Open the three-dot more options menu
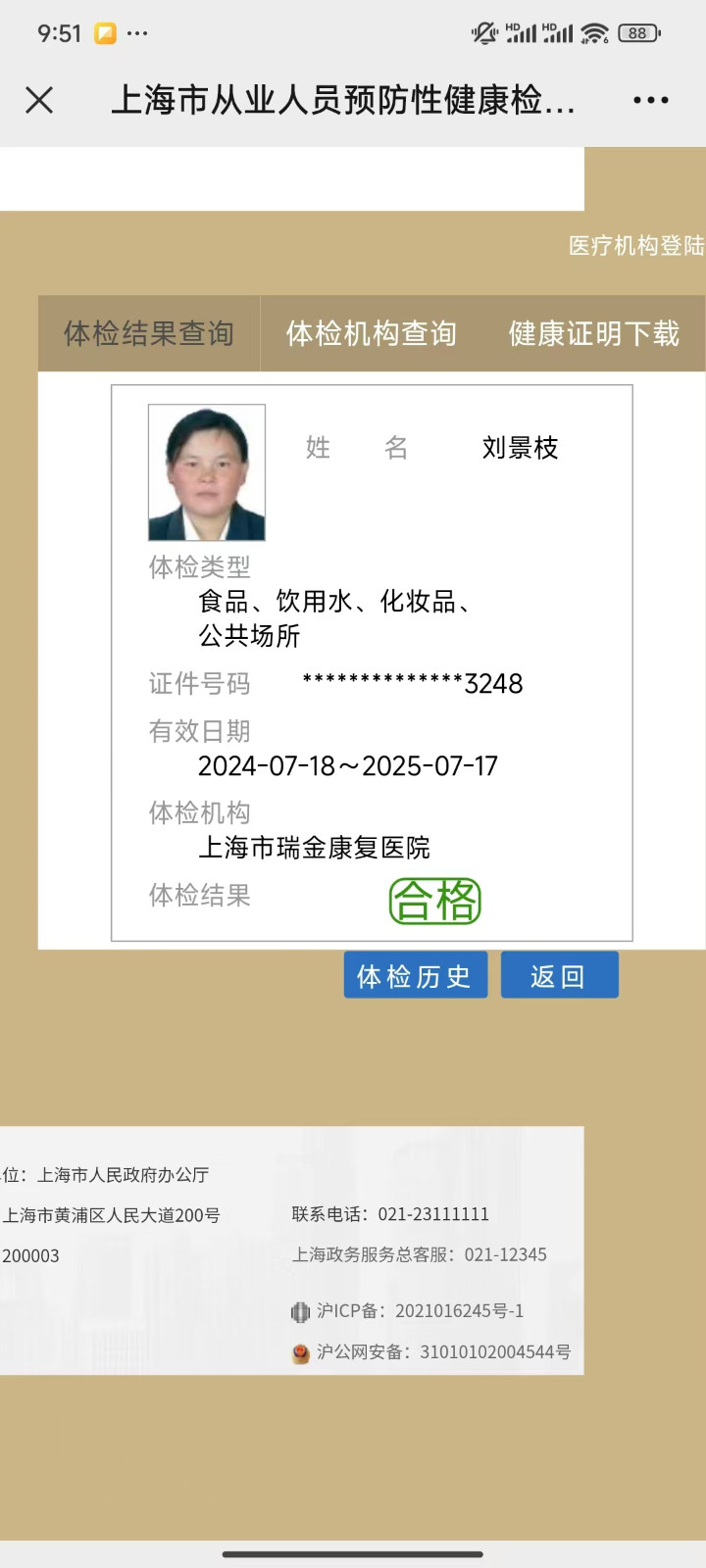 pos(650,100)
